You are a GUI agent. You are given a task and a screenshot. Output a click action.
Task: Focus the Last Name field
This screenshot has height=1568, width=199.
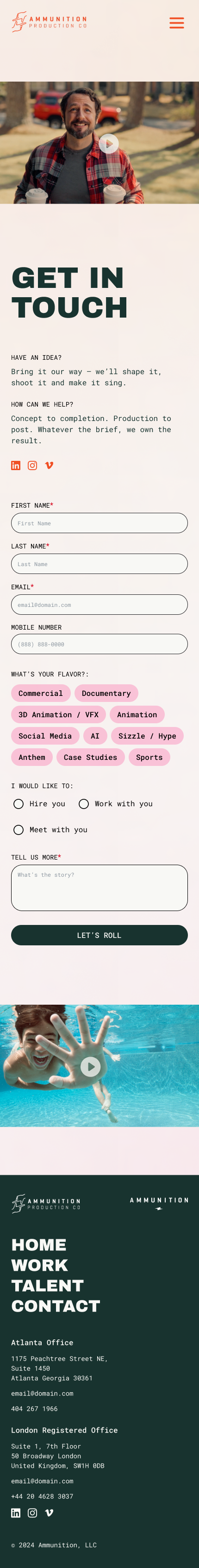click(99, 564)
